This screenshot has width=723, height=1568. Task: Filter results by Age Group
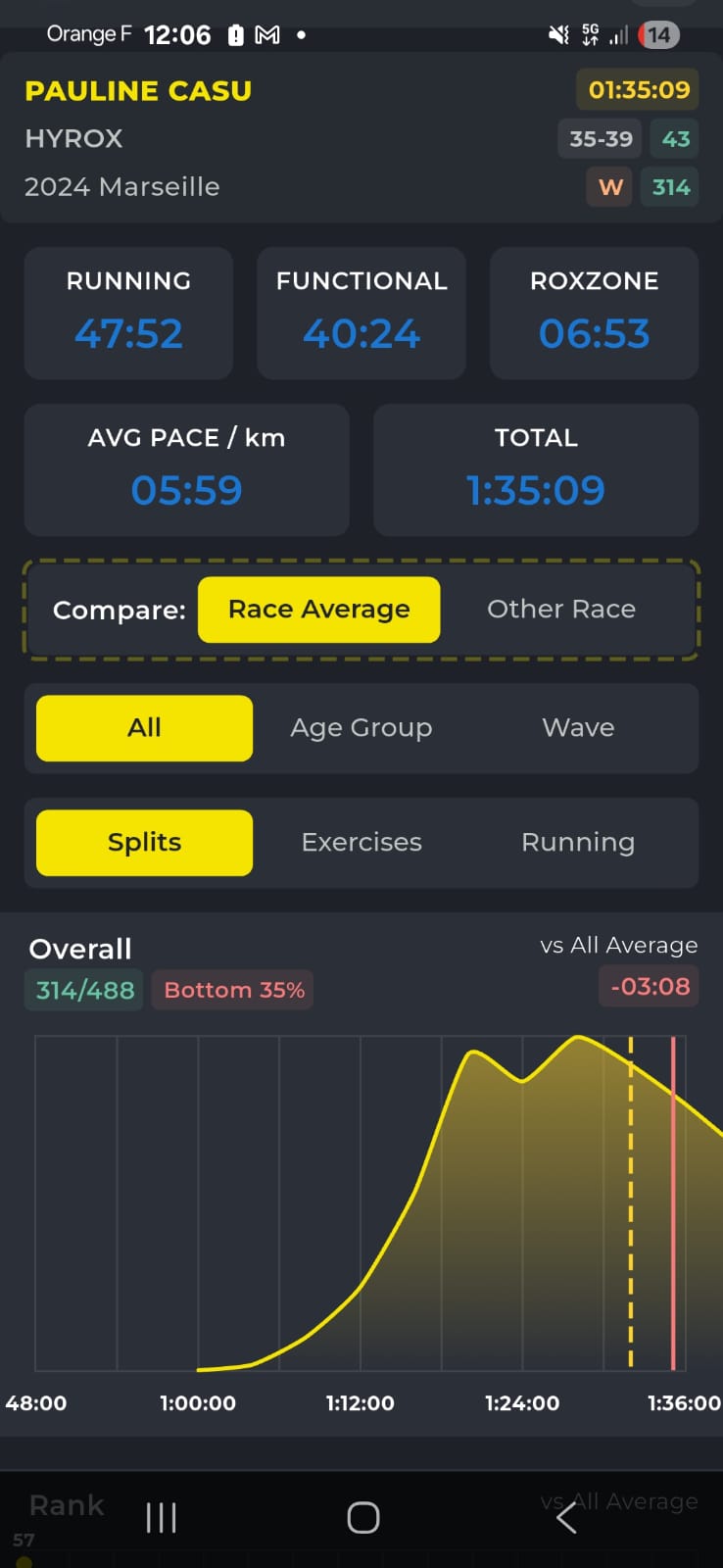361,728
